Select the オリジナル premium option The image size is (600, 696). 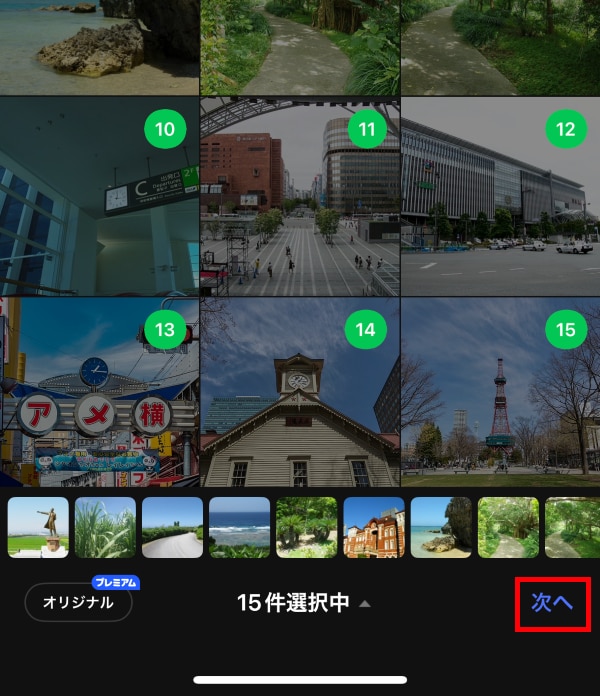[x=78, y=603]
